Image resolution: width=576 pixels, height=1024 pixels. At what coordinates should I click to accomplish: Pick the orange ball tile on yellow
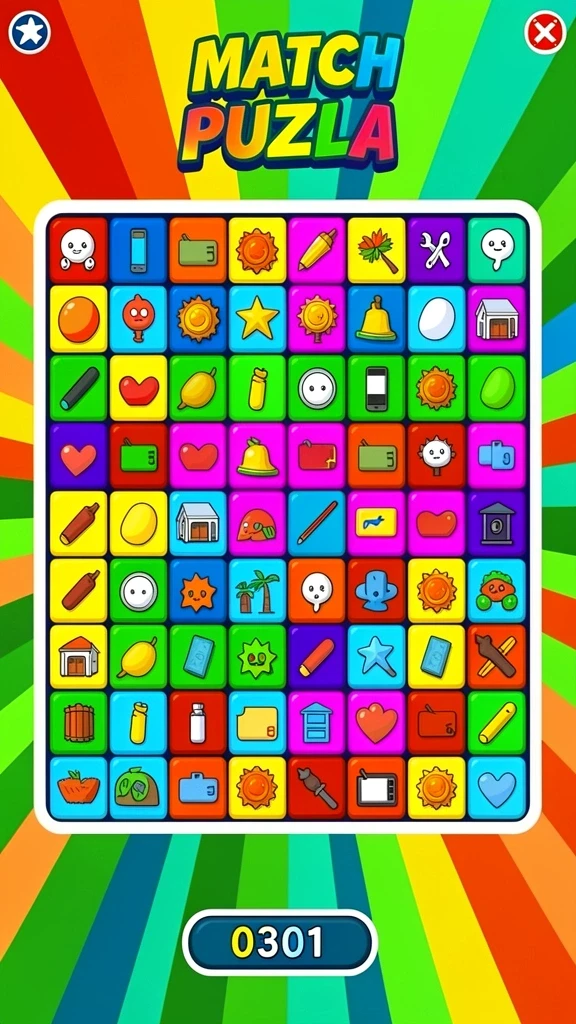point(78,318)
